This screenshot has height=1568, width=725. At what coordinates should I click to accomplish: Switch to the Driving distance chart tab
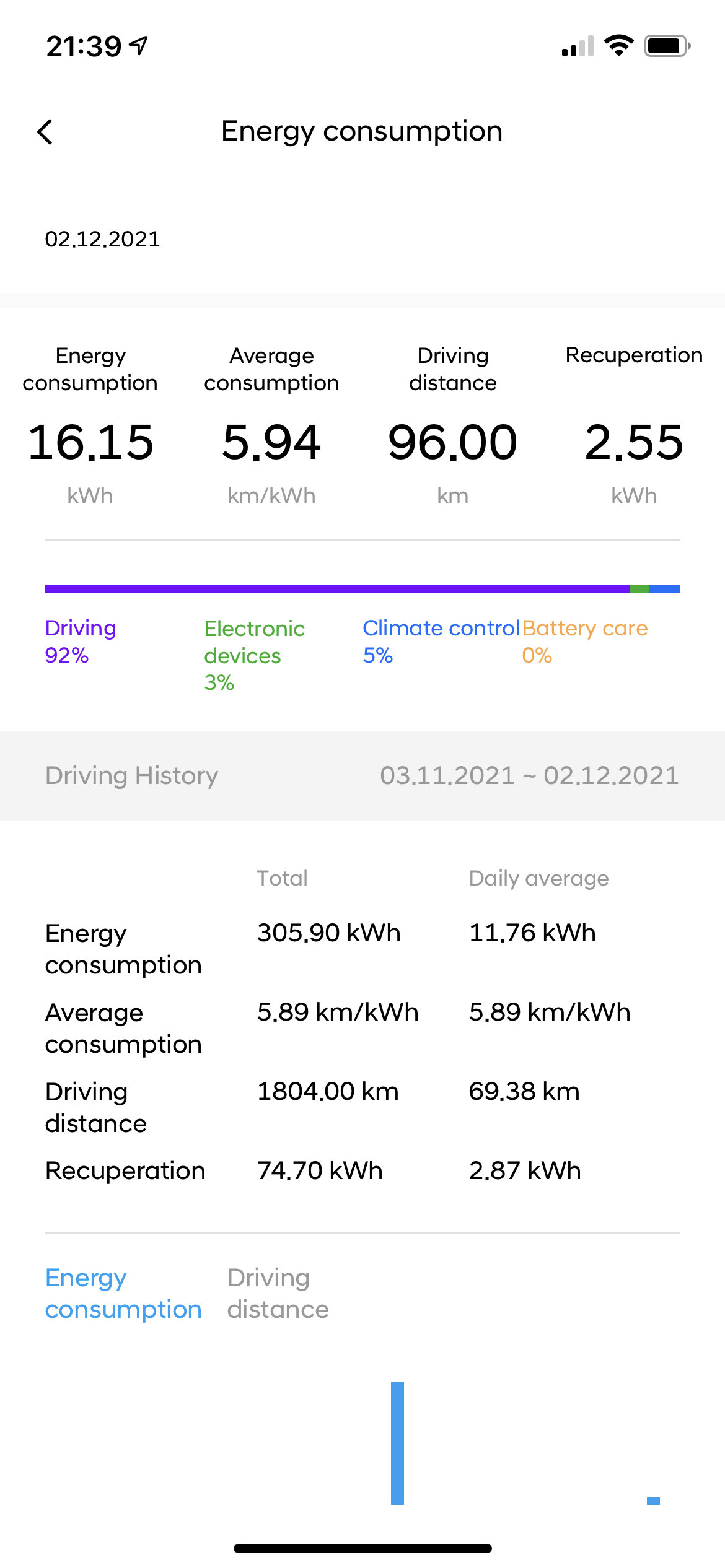pyautogui.click(x=278, y=1293)
